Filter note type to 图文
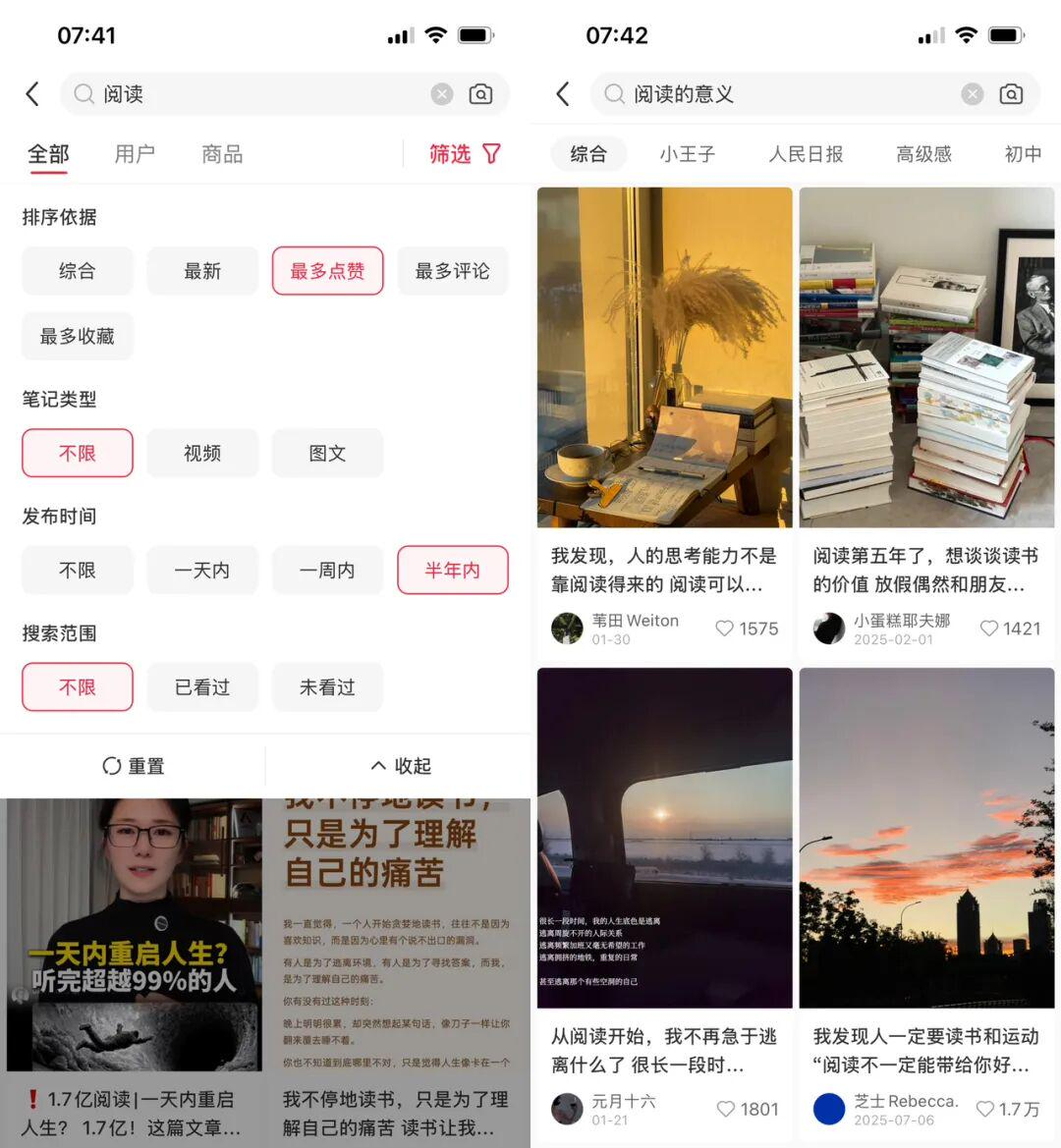Image resolution: width=1061 pixels, height=1148 pixels. (x=327, y=453)
